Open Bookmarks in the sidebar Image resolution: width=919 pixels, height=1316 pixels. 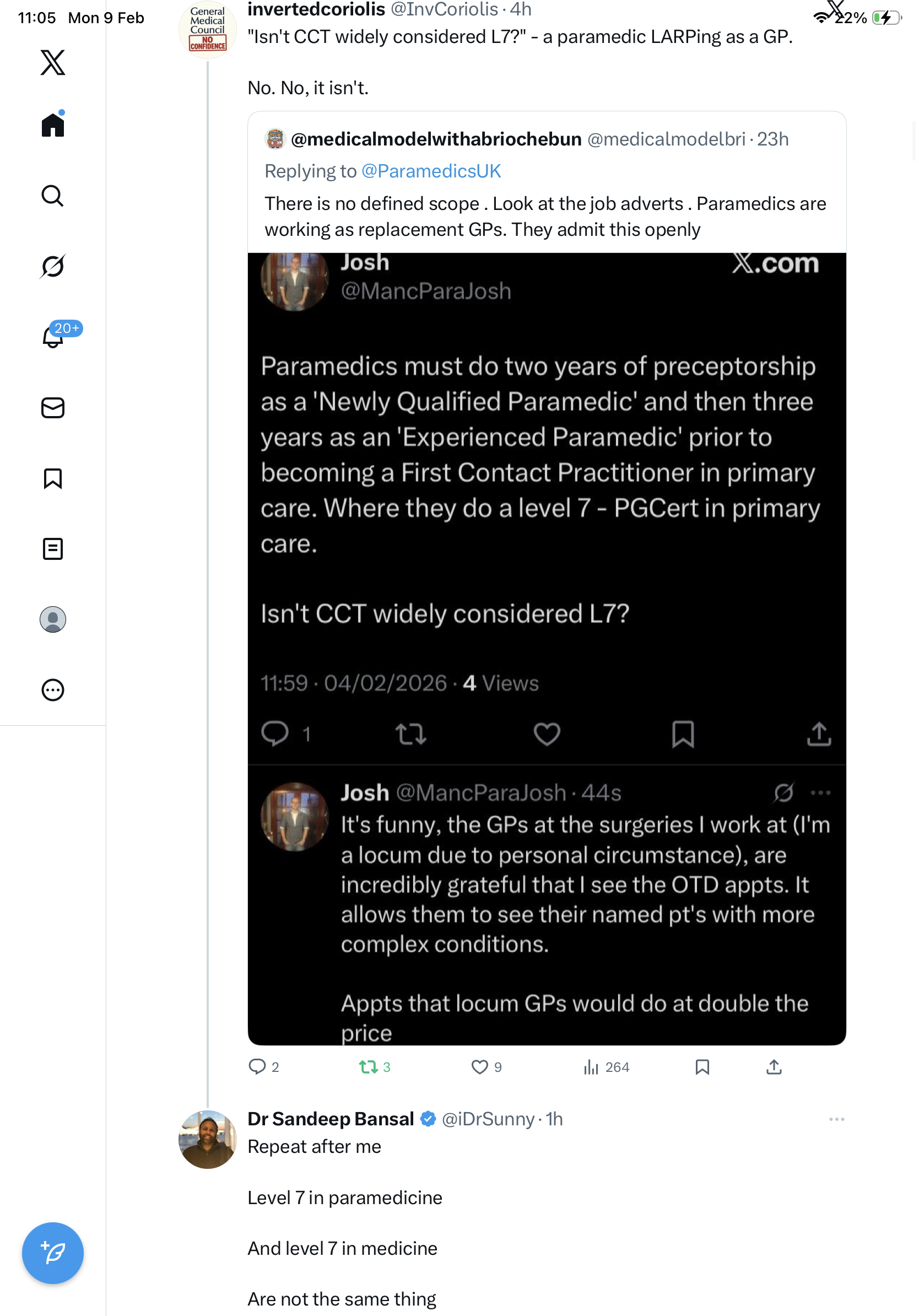[53, 478]
